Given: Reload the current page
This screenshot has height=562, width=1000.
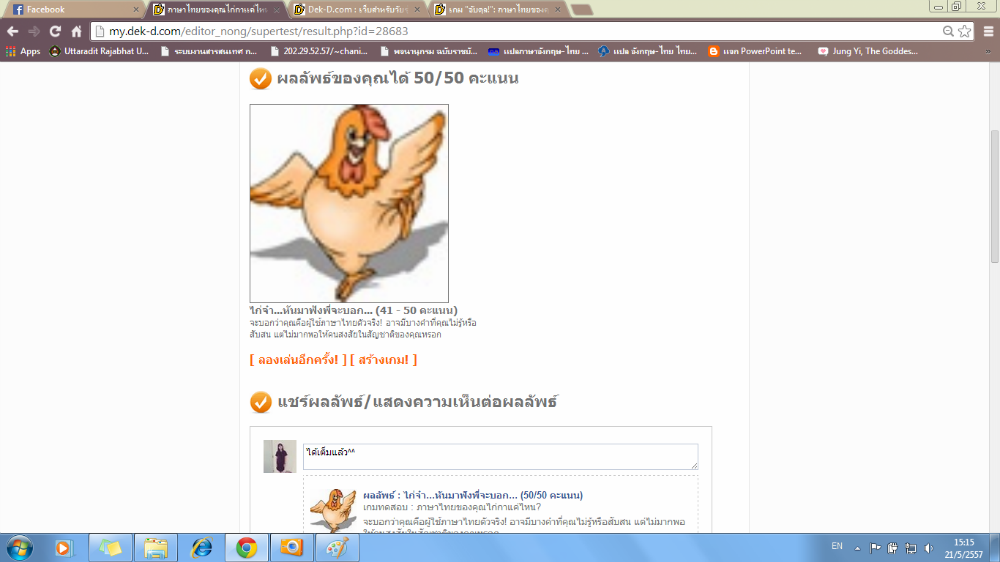Looking at the screenshot, I should coord(54,31).
